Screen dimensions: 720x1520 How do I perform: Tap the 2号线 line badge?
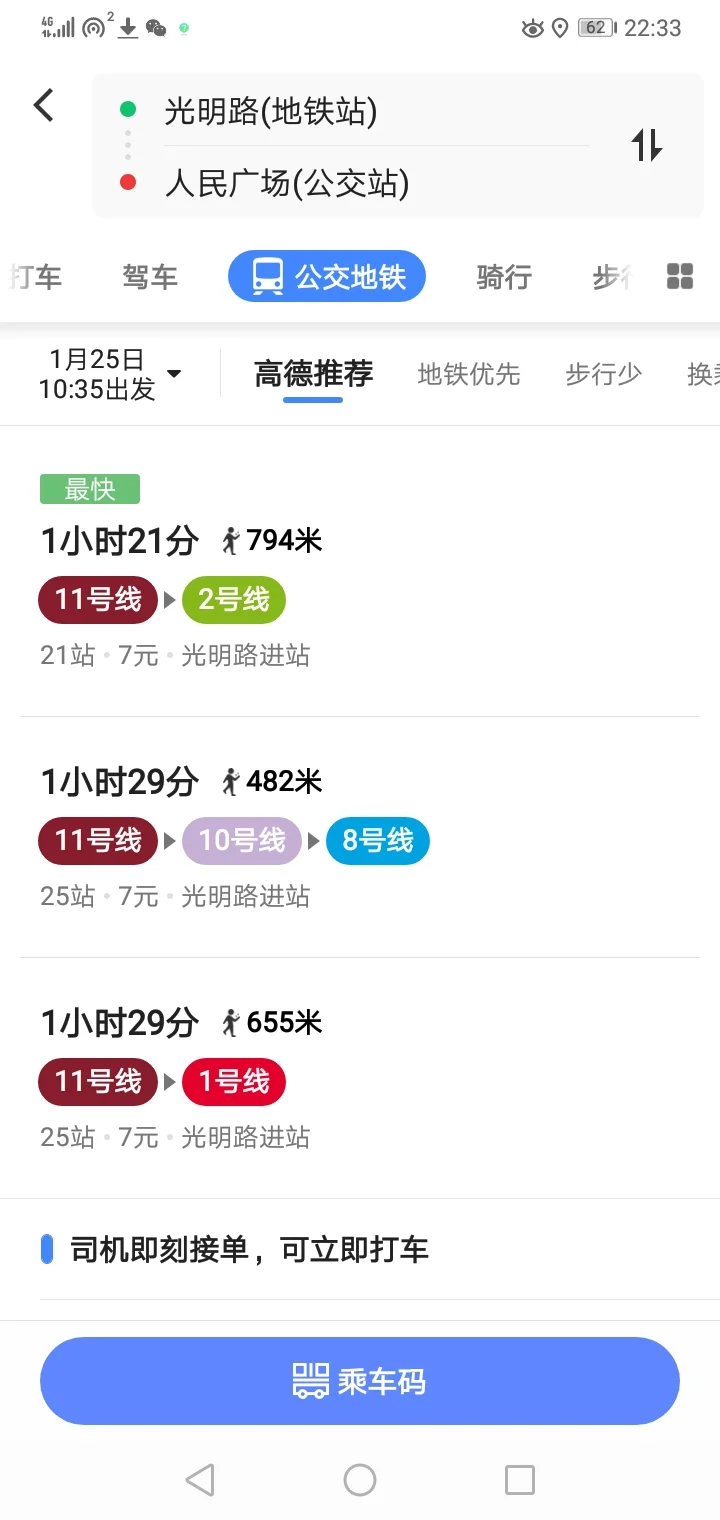(233, 600)
